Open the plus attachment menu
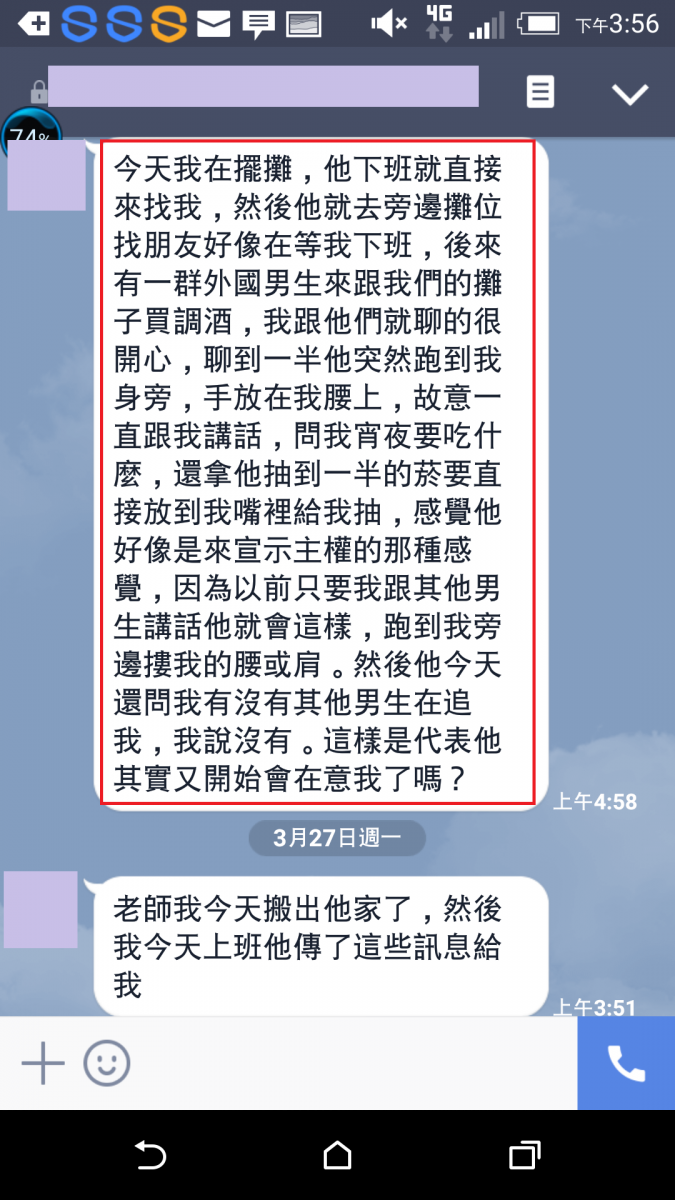 43,1062
